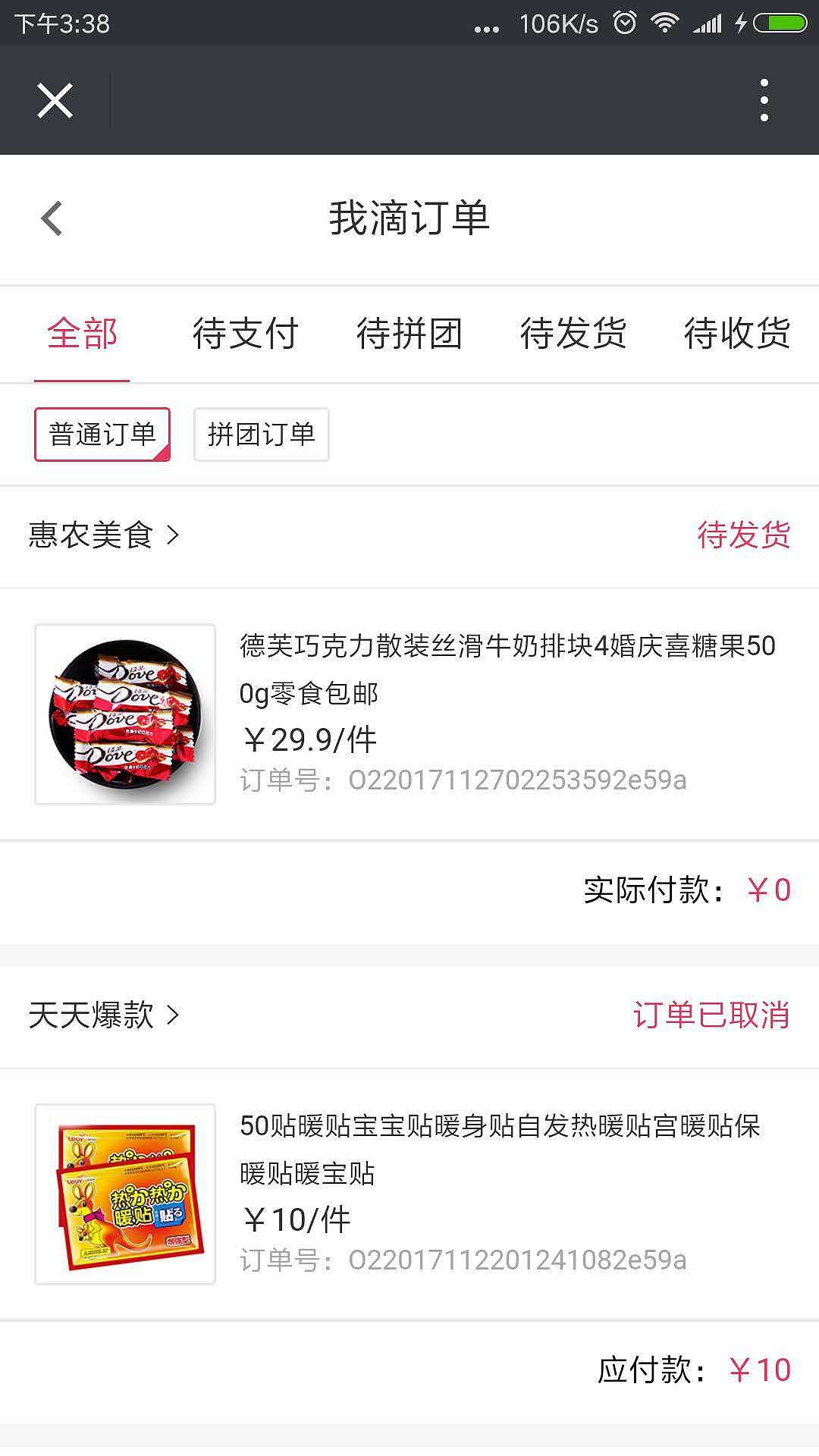Open store page via 惠农美食 chevron
This screenshot has height=1456, width=819.
pos(175,535)
